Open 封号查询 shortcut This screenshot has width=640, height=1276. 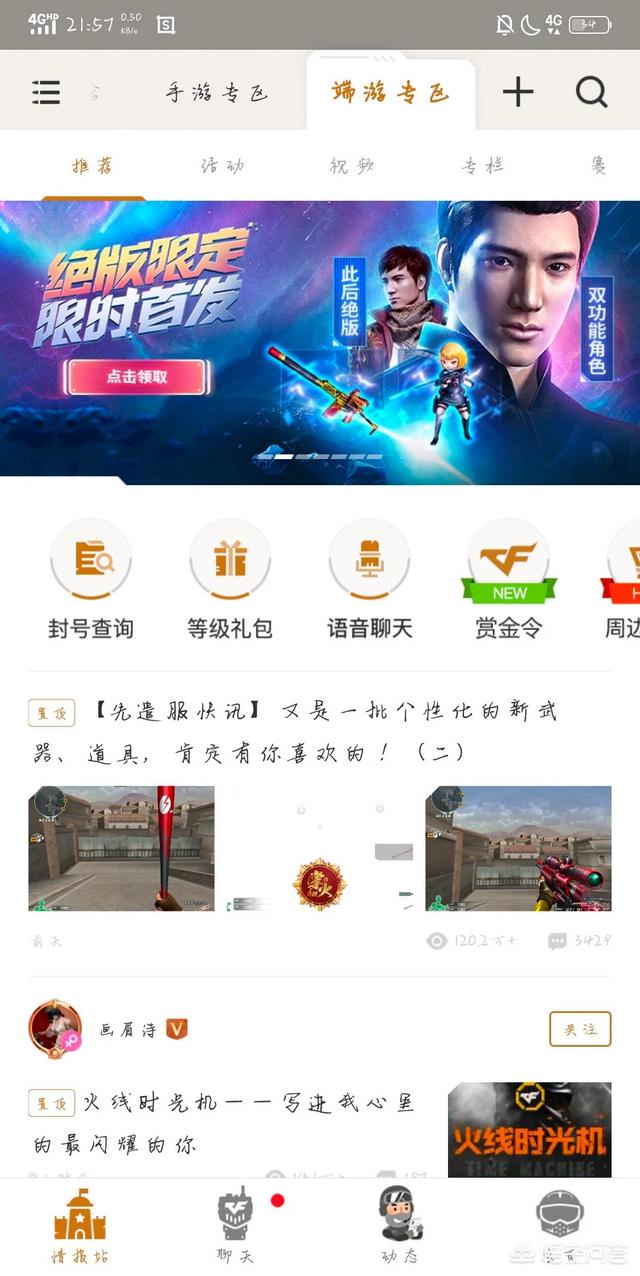[x=90, y=580]
